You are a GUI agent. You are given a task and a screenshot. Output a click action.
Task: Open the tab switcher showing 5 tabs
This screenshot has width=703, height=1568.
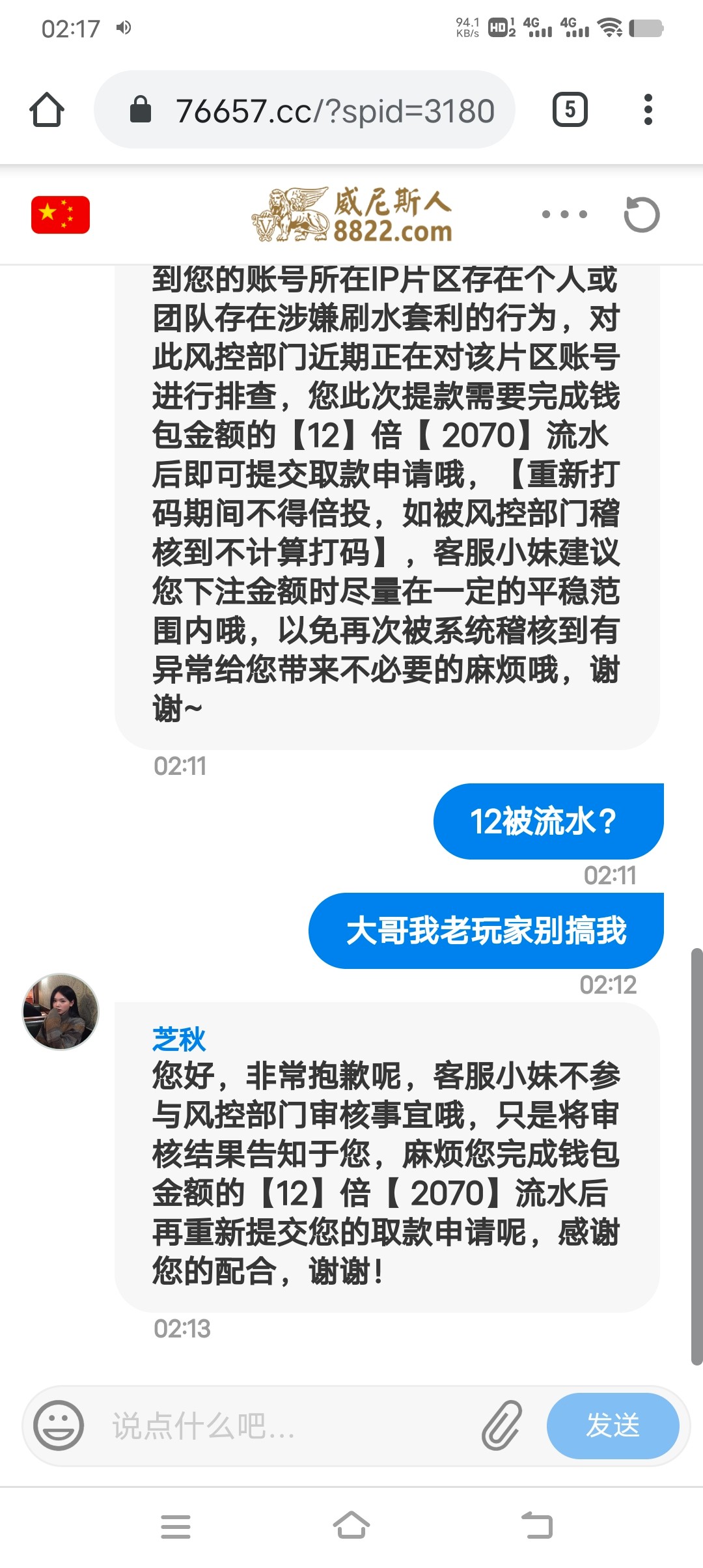[x=570, y=109]
